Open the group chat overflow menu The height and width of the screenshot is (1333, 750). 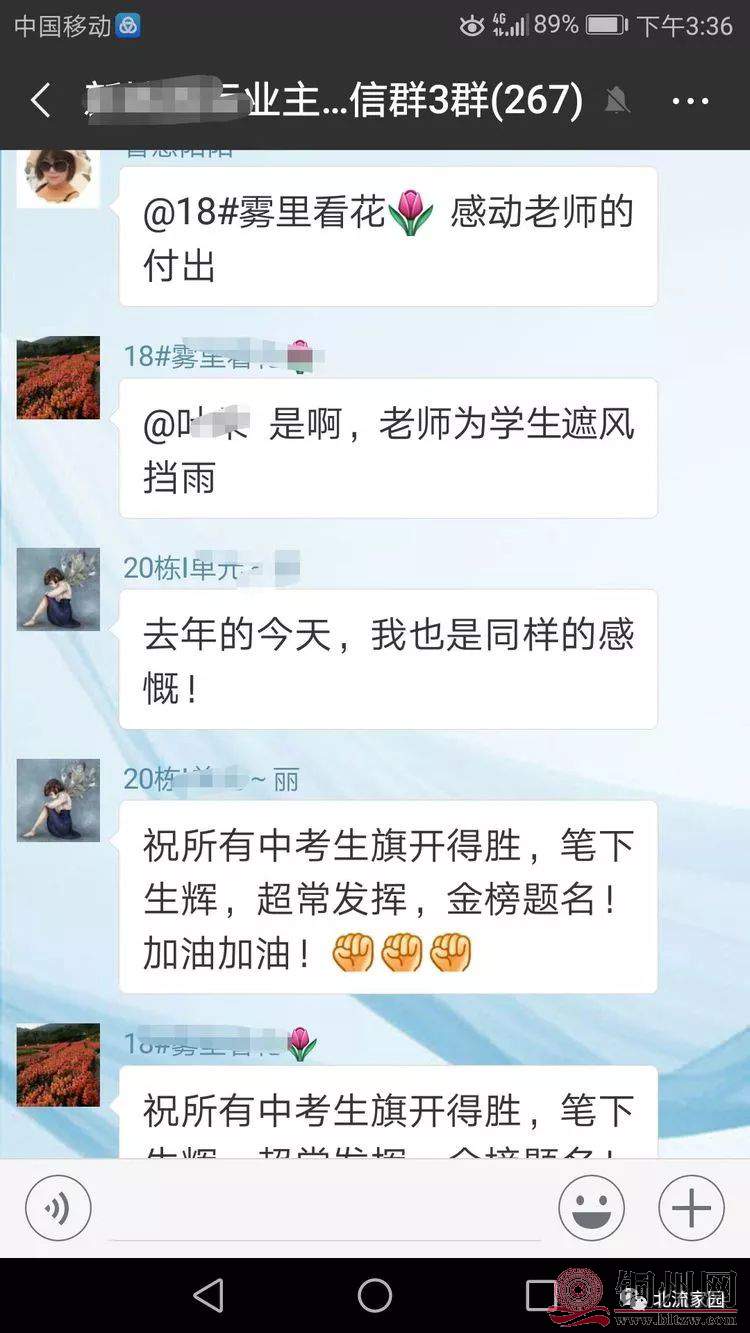[690, 101]
